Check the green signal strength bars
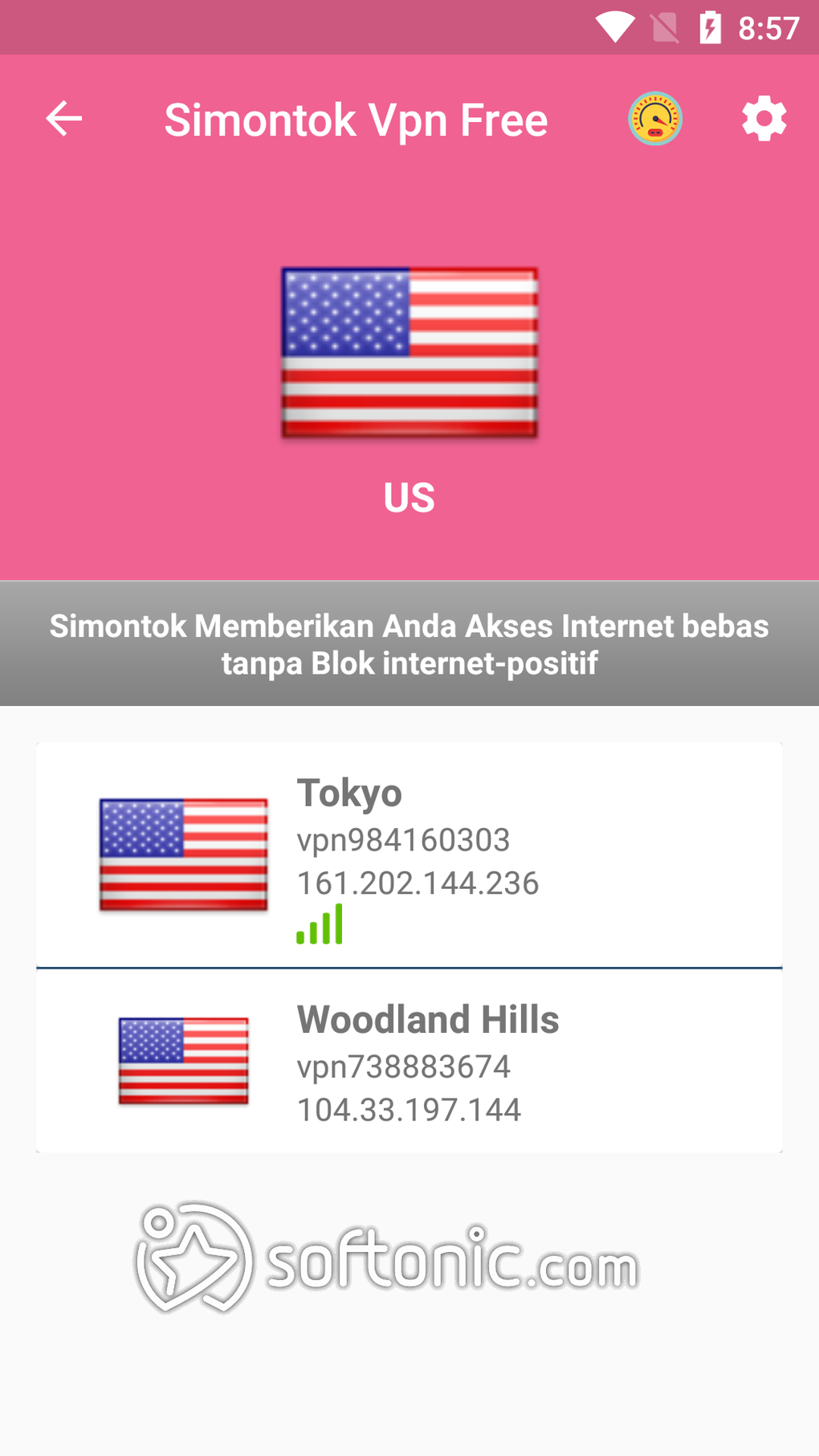Screen dimensions: 819x1456 (320, 925)
